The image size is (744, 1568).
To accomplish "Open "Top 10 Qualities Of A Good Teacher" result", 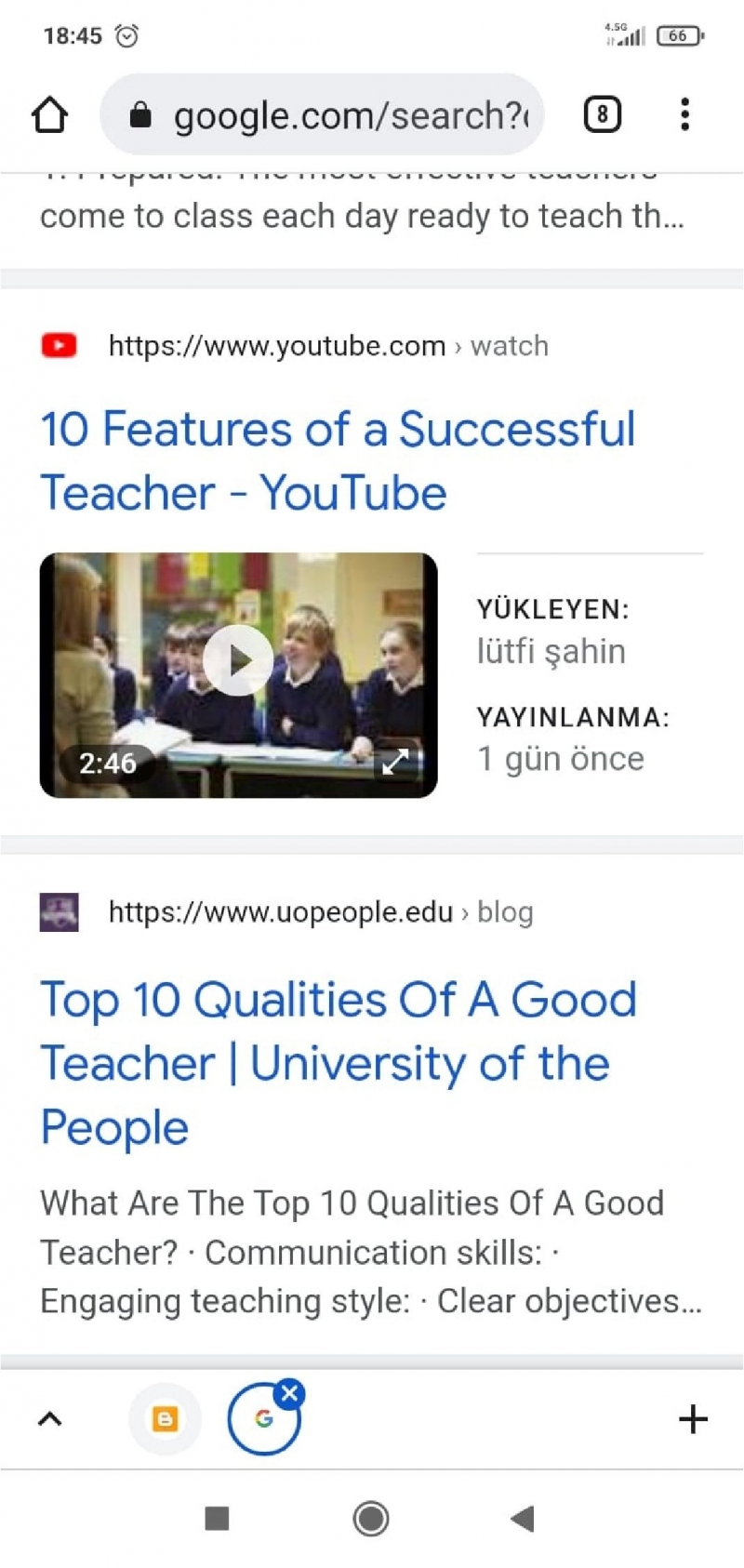I will (x=338, y=1062).
